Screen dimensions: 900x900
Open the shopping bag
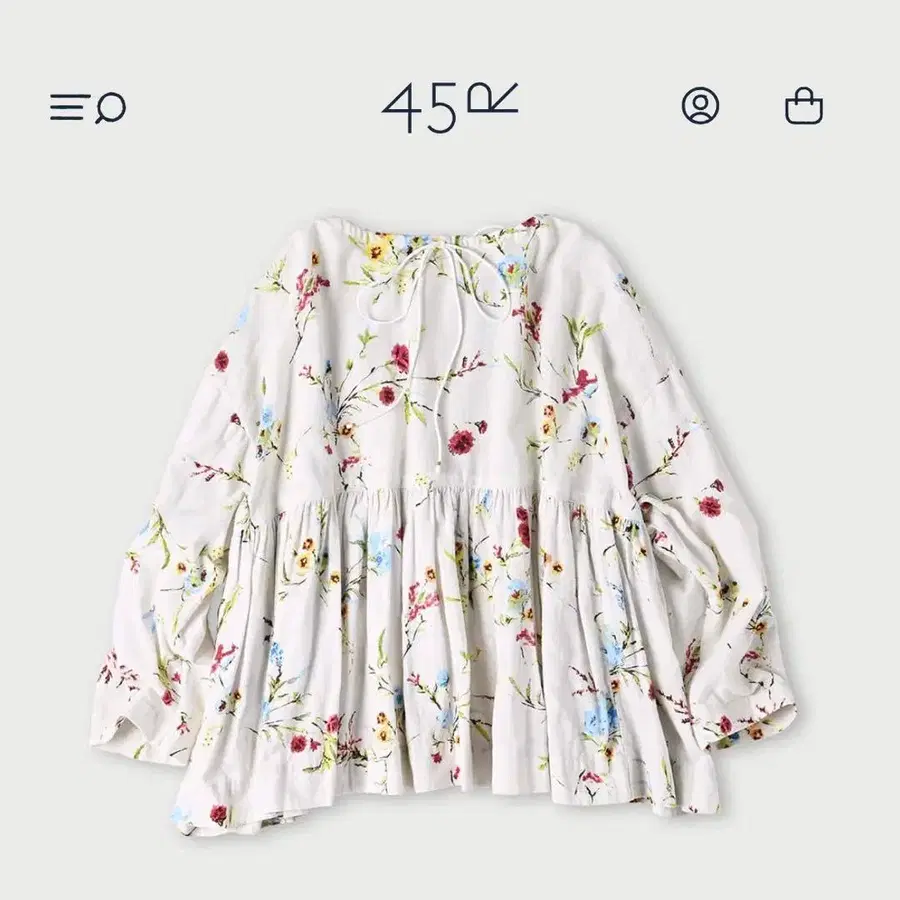pyautogui.click(x=804, y=106)
